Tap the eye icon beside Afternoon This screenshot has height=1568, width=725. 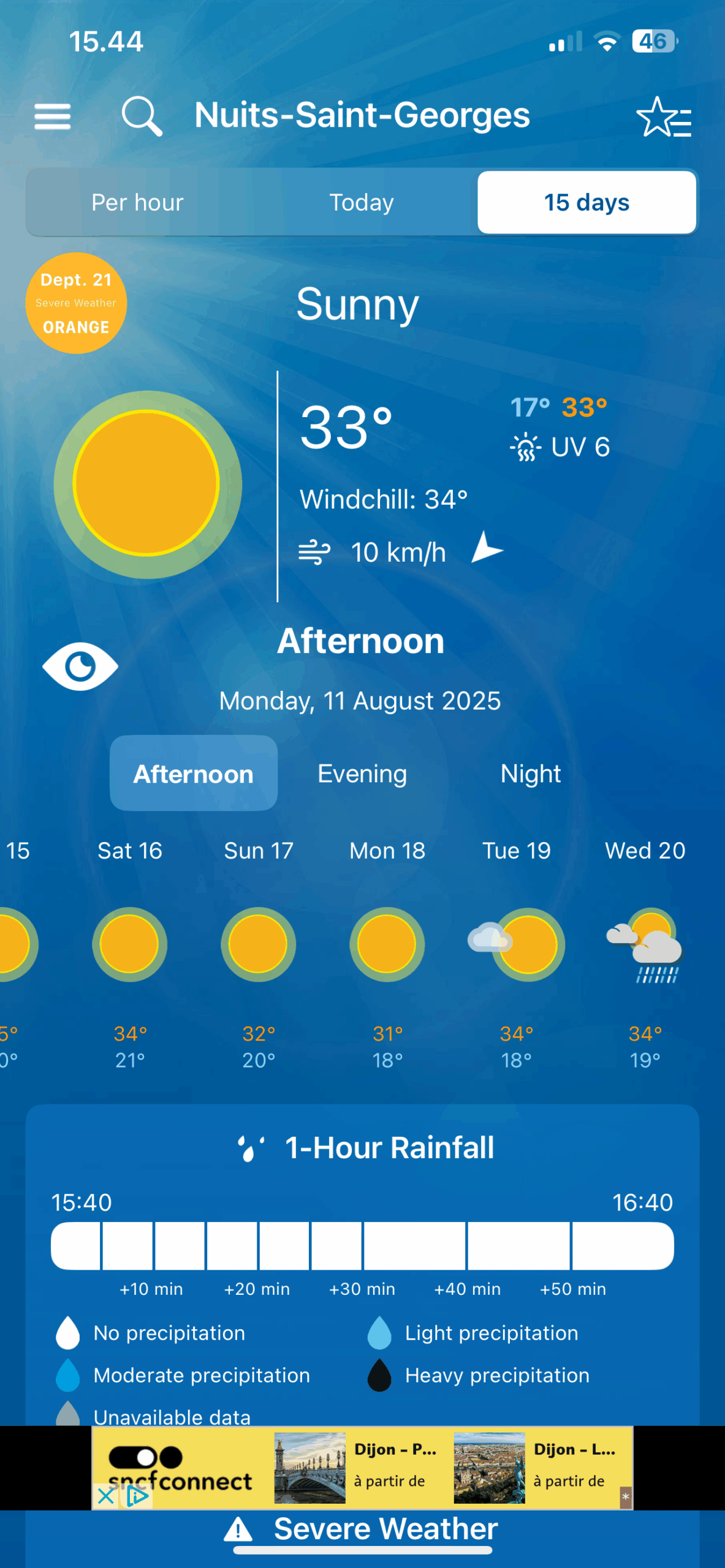(x=80, y=666)
